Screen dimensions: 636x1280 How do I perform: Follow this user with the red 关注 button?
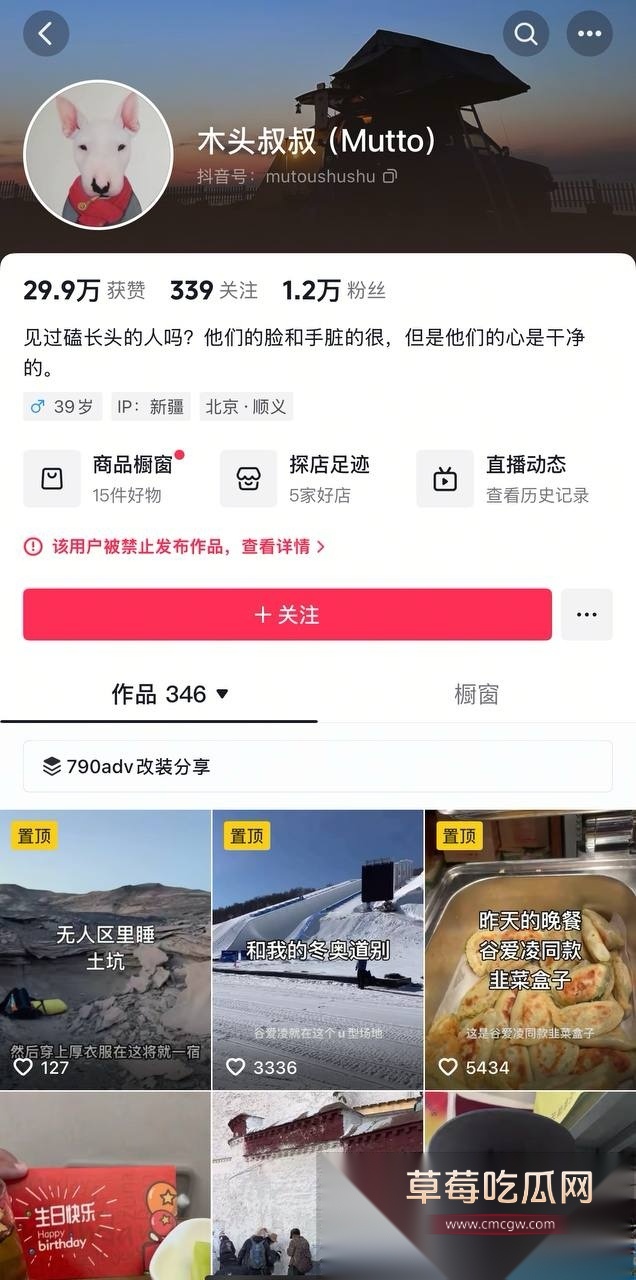pos(288,614)
